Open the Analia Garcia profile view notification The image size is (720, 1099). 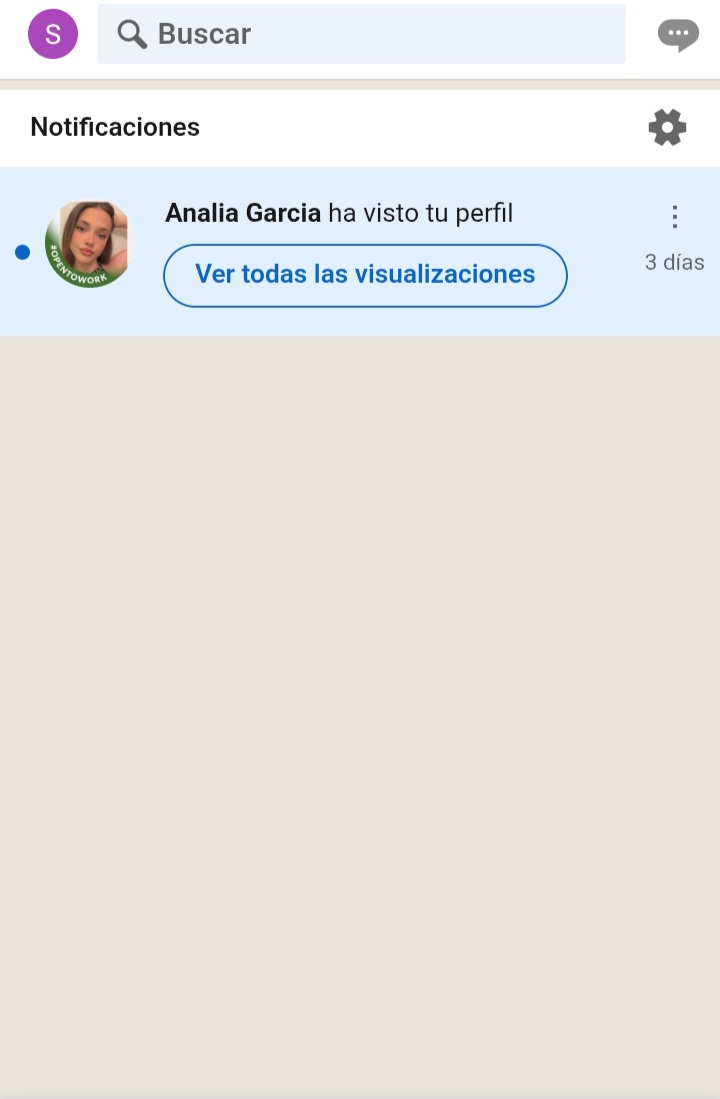coord(338,213)
